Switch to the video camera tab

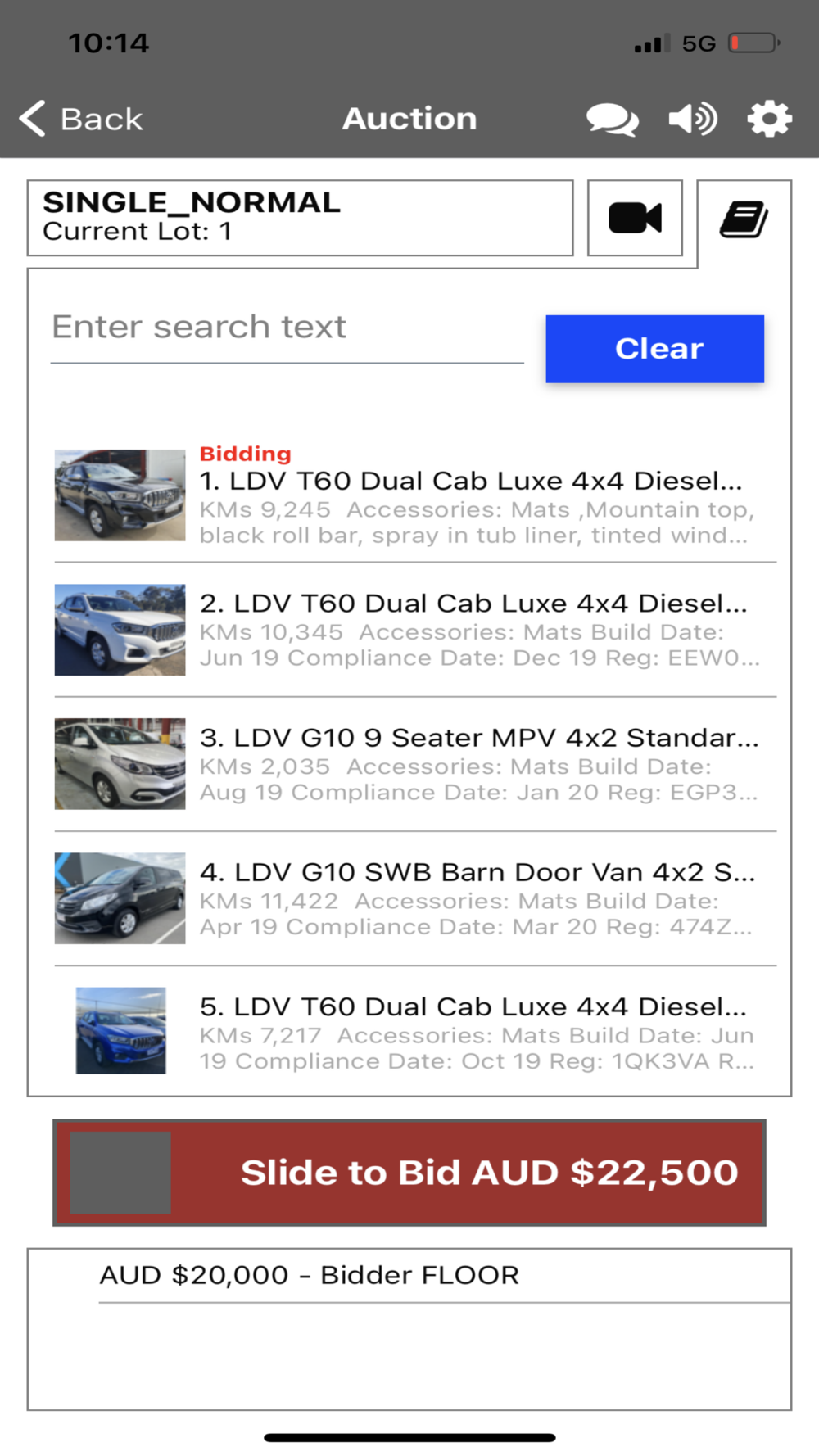[635, 219]
